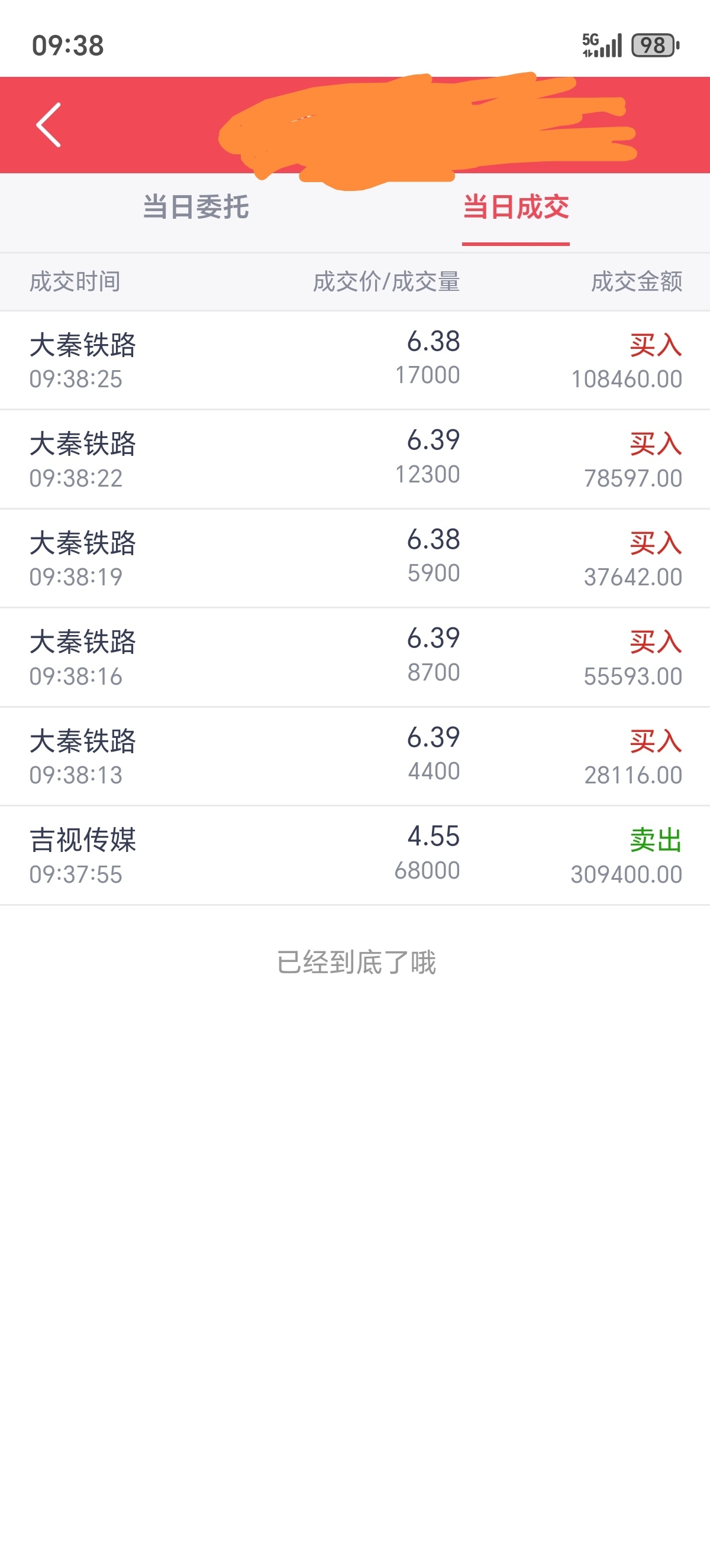Image resolution: width=710 pixels, height=1568 pixels.
Task: Select the 当日成交 tab
Action: 516,207
